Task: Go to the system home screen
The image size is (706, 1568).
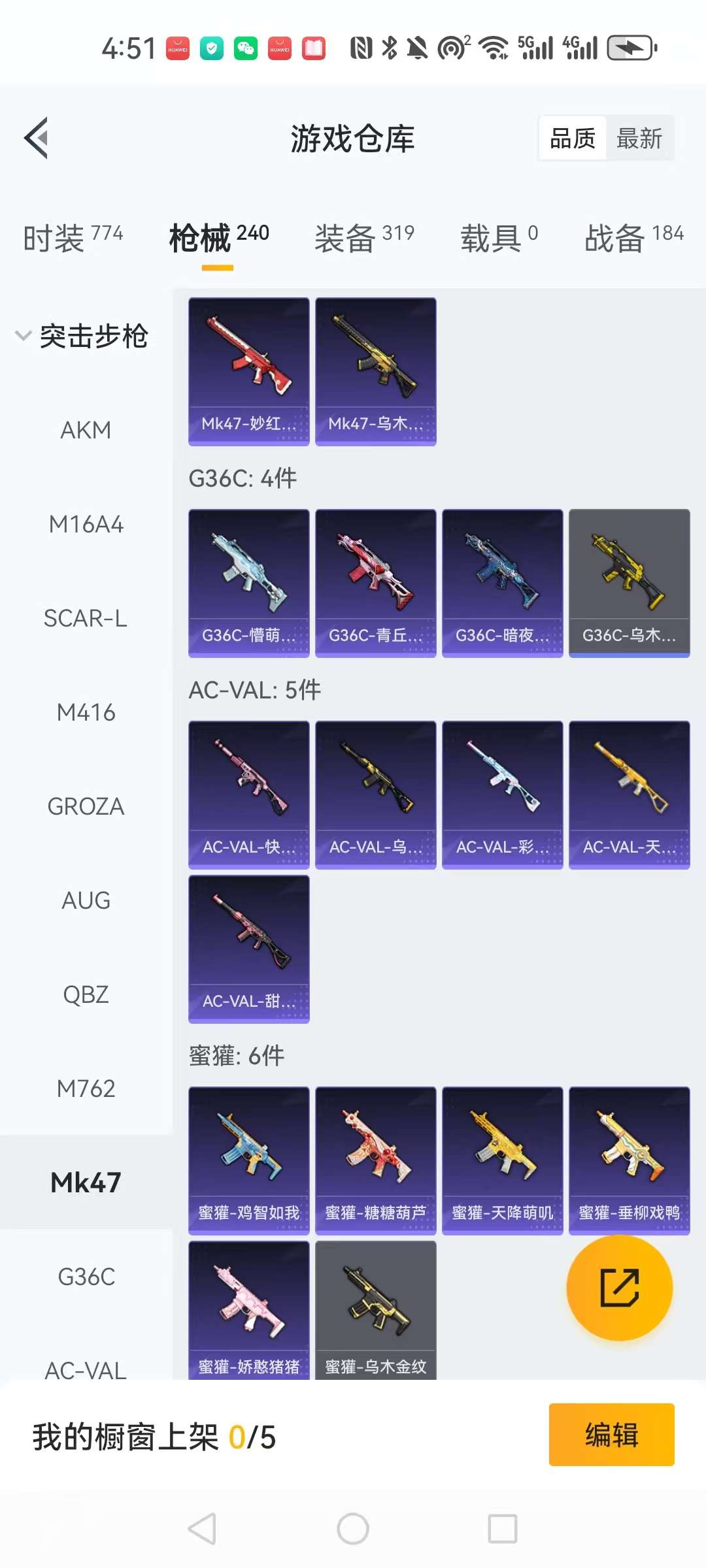Action: point(353,1529)
